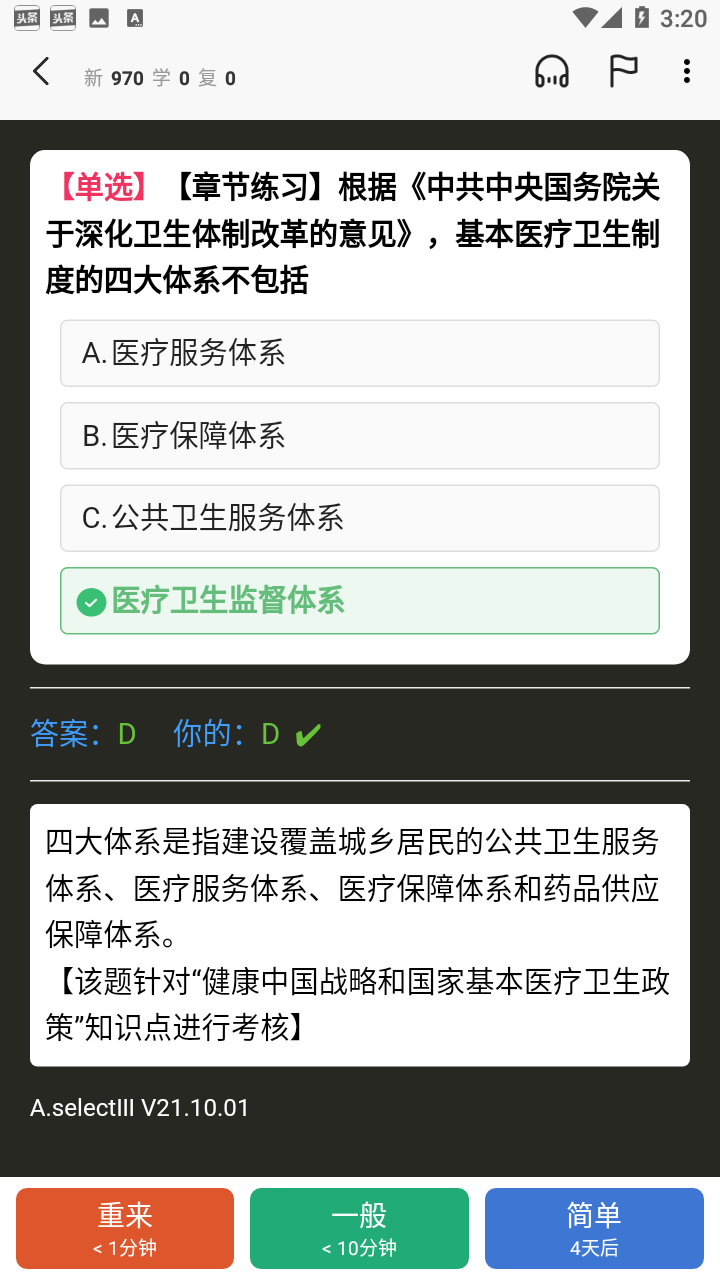The height and width of the screenshot is (1280, 720).
Task: Go back using the arrow icon
Action: pyautogui.click(x=41, y=72)
